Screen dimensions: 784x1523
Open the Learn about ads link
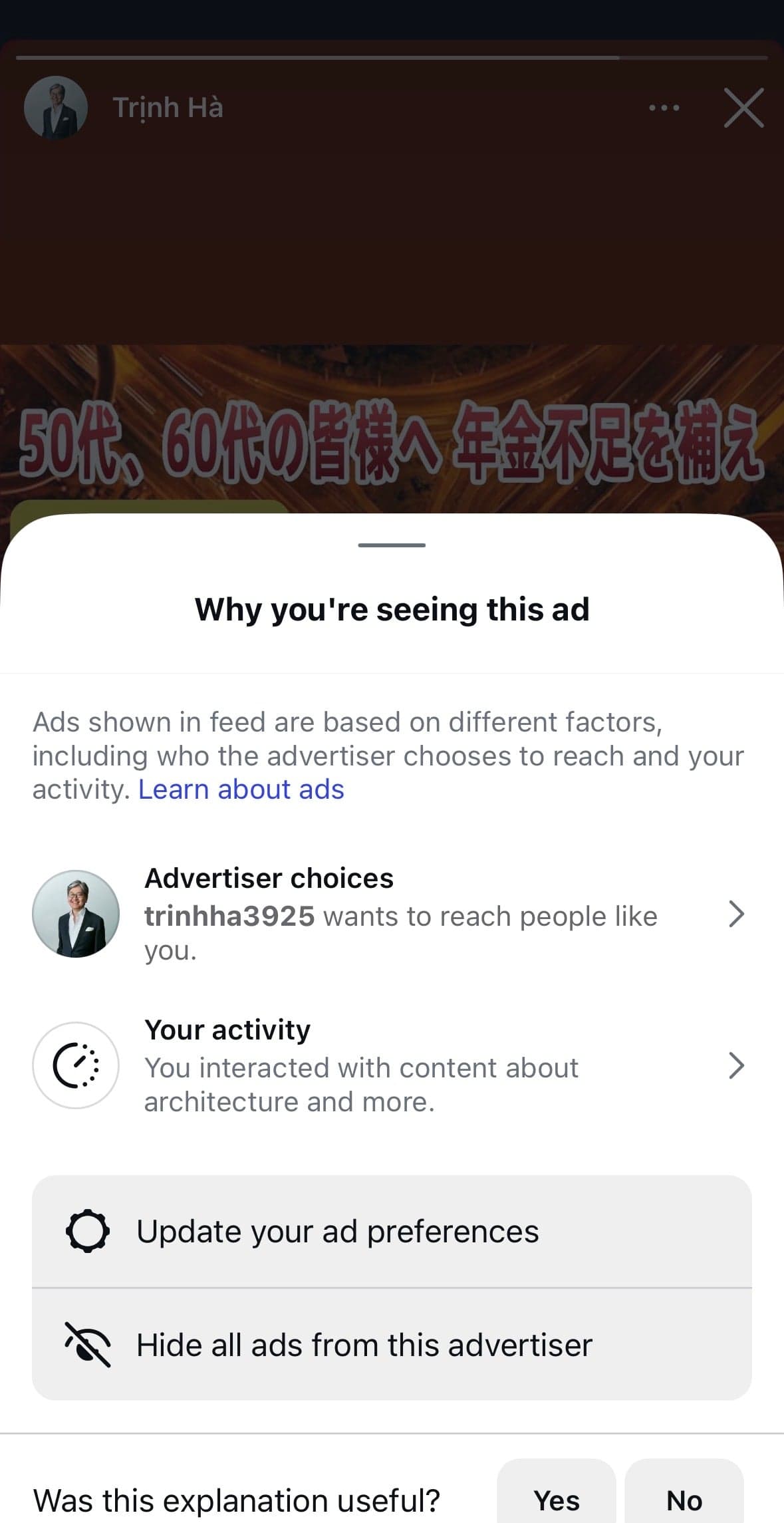pos(241,789)
